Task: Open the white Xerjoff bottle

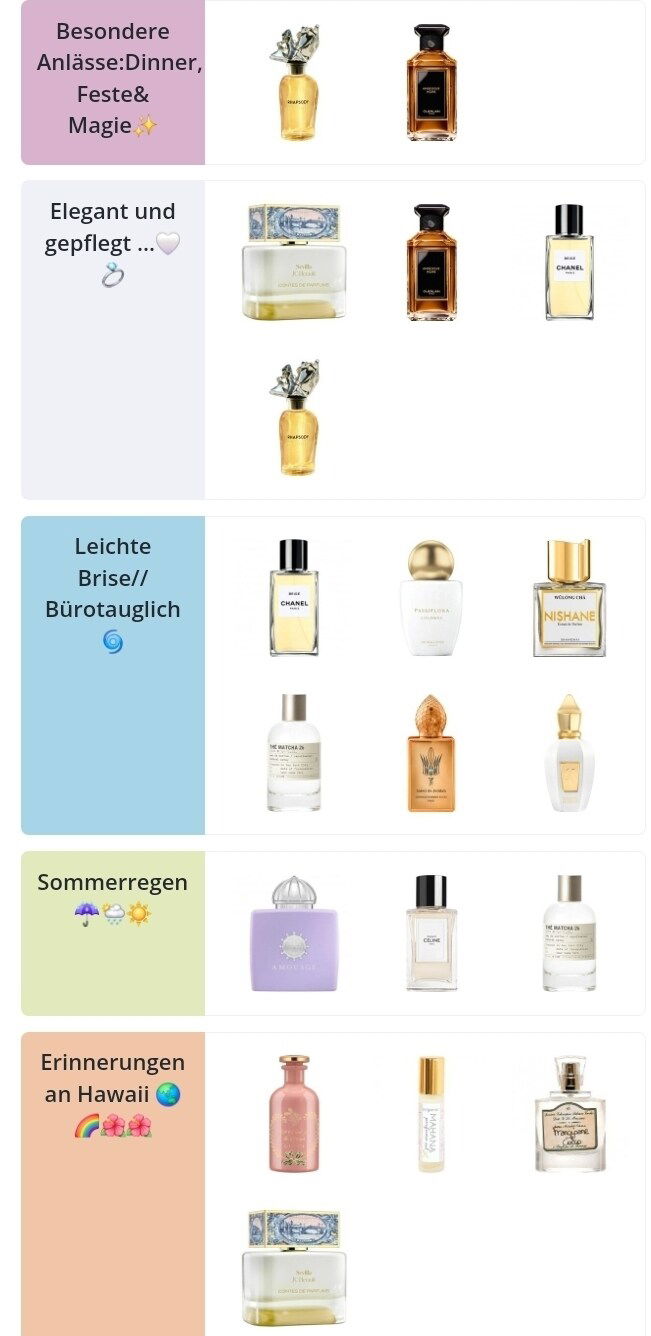Action: pyautogui.click(x=569, y=753)
